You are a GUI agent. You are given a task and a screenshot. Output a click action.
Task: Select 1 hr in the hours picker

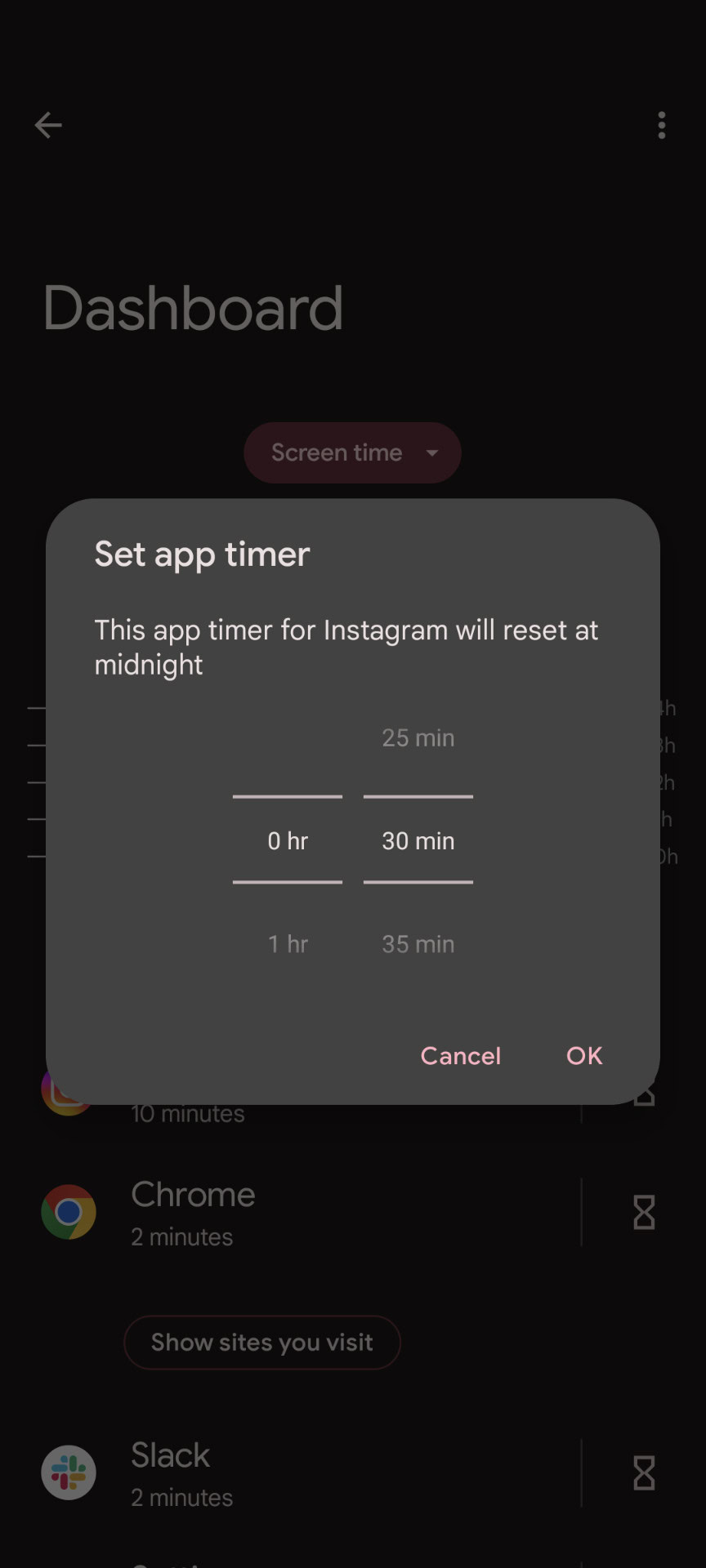point(288,943)
